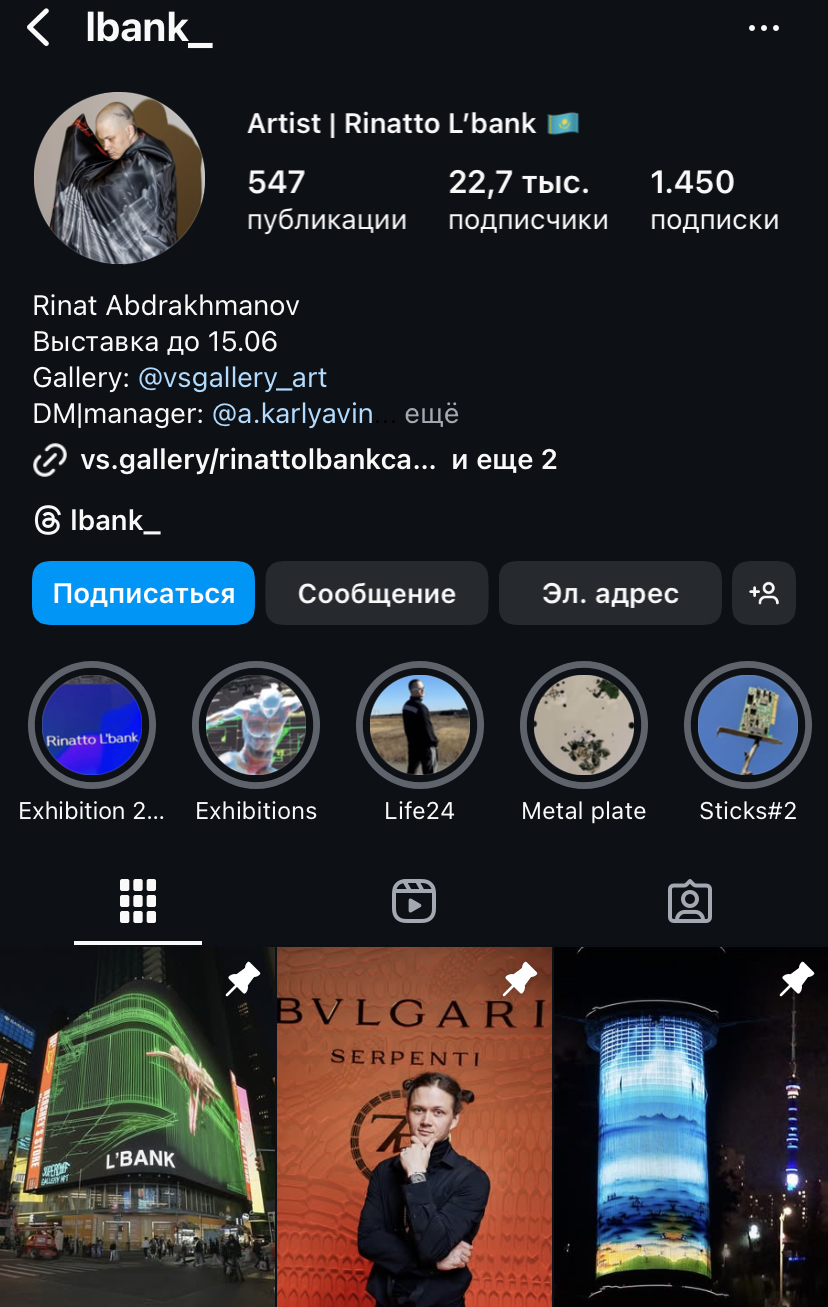The width and height of the screenshot is (828, 1307).
Task: Open the pinned BVLGARI Serpenti post
Action: (414, 1127)
